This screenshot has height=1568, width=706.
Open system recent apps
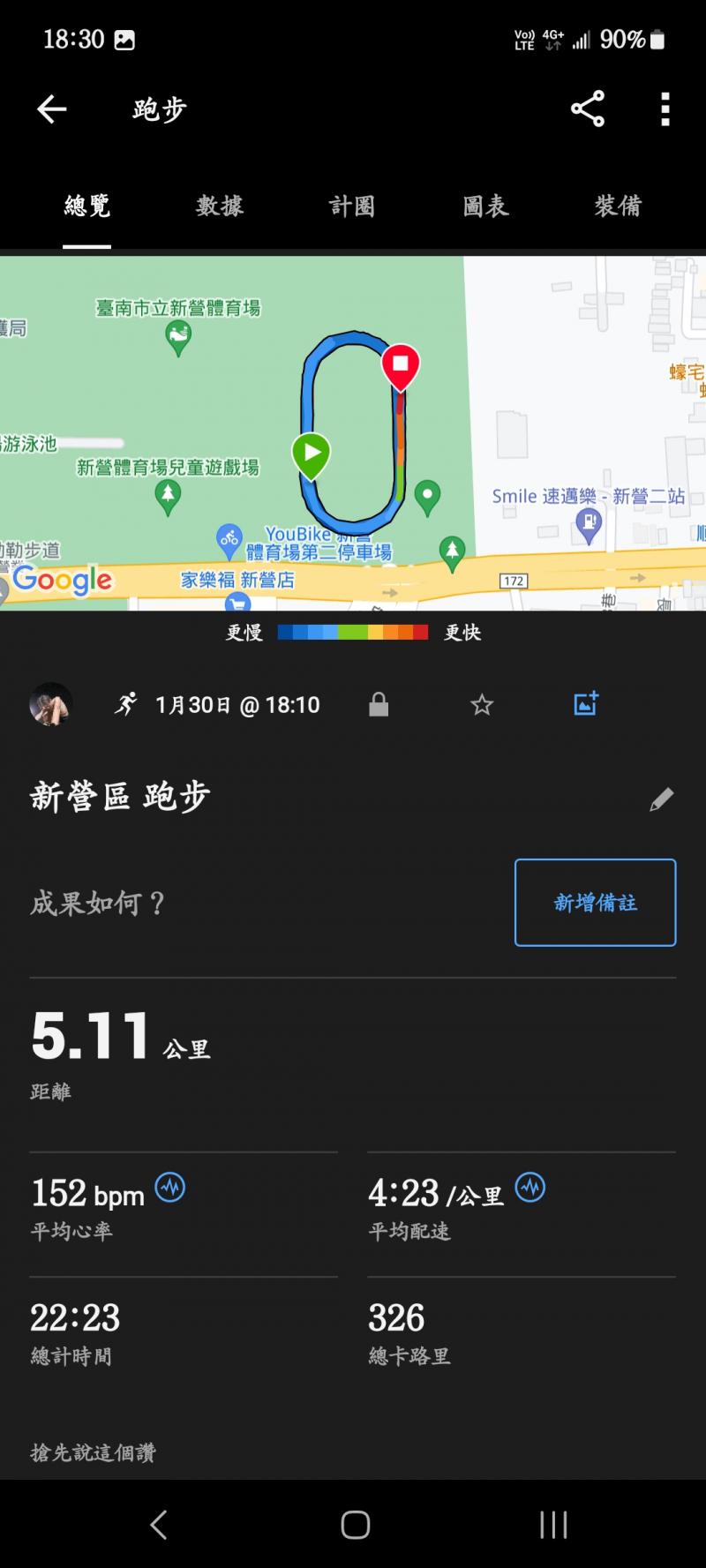553,1525
